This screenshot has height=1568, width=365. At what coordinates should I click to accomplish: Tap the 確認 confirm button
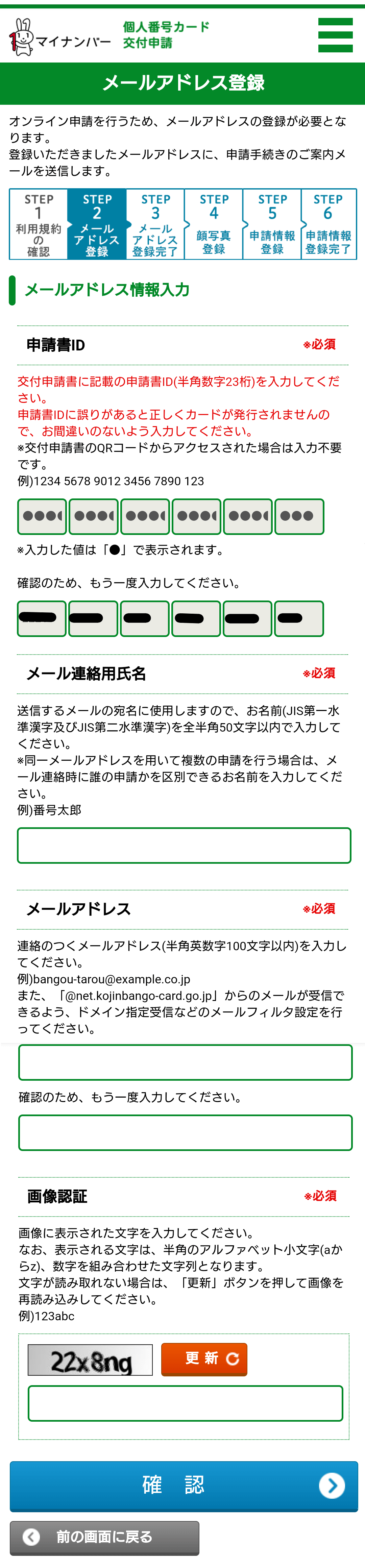point(183,1485)
